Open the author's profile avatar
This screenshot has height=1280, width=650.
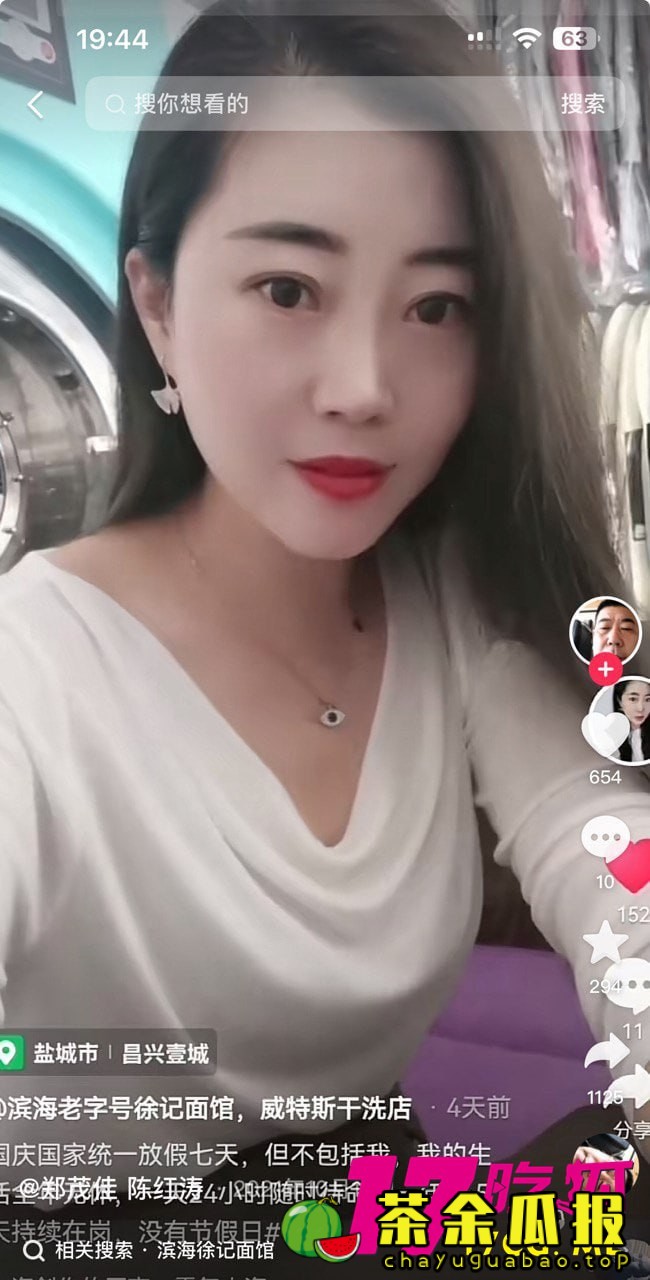(605, 631)
